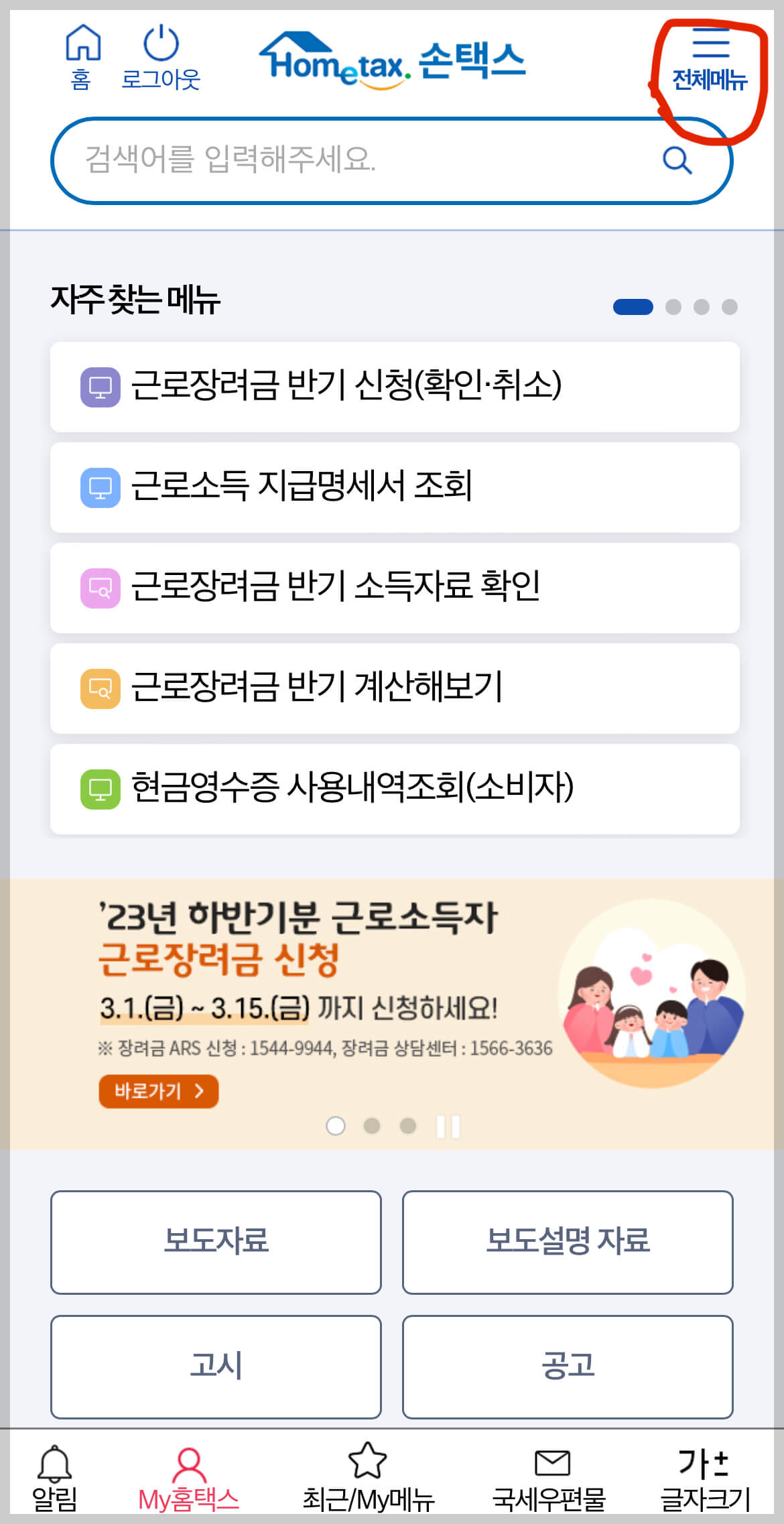Screen dimensions: 784x1524
Task: Open 국세우편물 via the envelope icon
Action: [x=551, y=1474]
